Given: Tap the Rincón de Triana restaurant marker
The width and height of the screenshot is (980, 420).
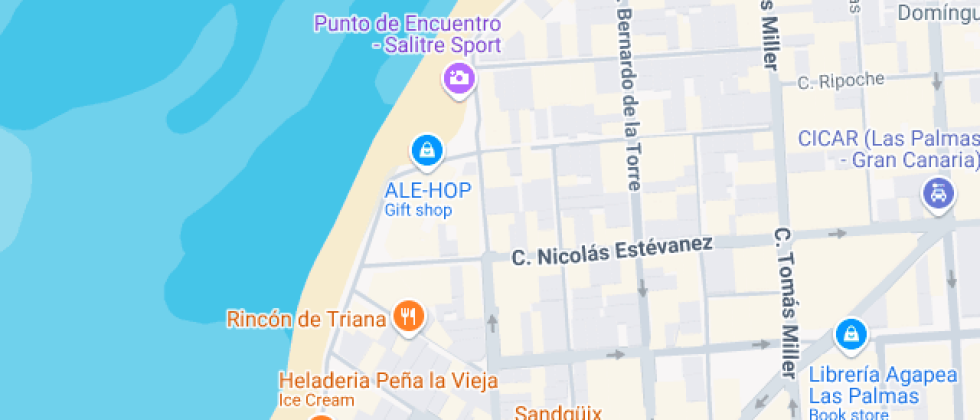Looking at the screenshot, I should [407, 317].
